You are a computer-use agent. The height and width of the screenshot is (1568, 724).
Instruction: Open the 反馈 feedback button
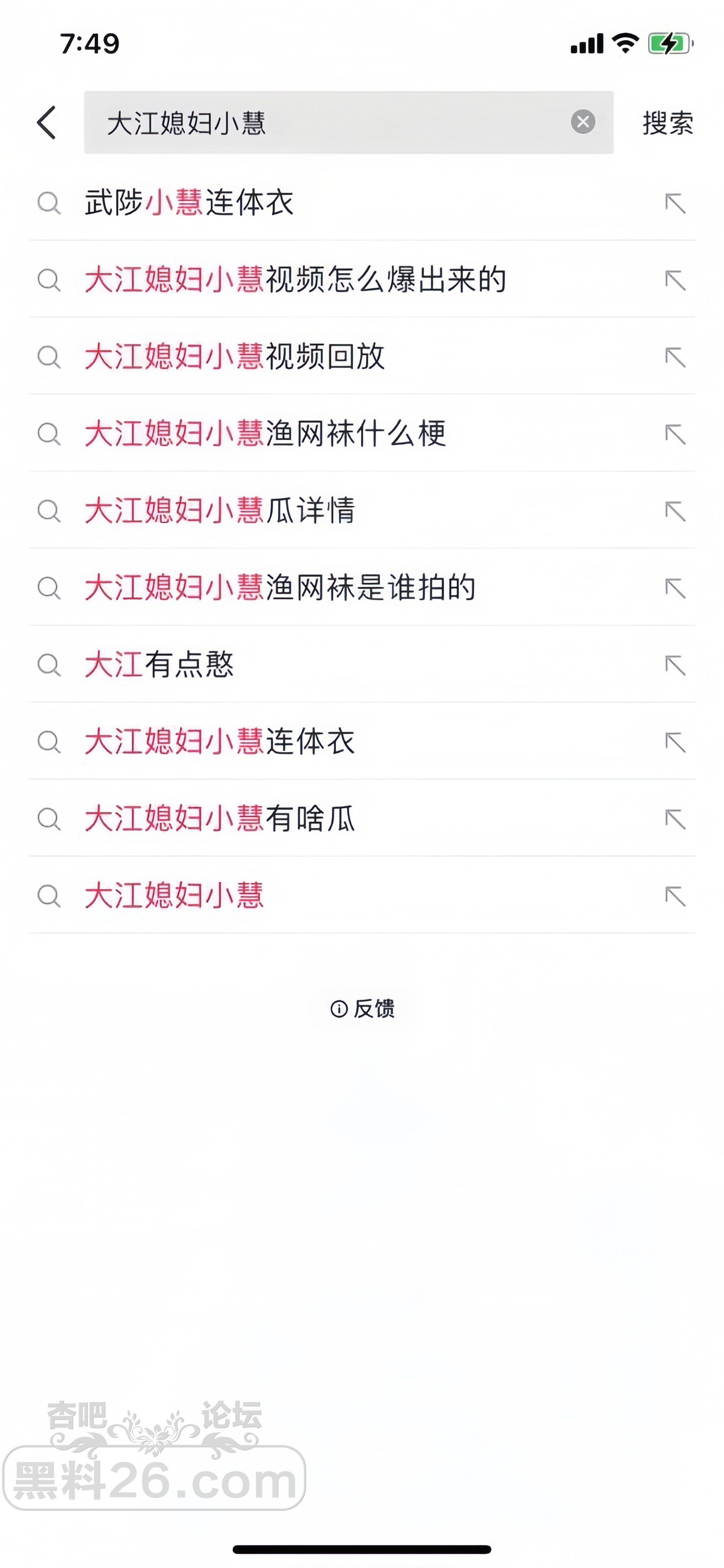coord(362,1008)
